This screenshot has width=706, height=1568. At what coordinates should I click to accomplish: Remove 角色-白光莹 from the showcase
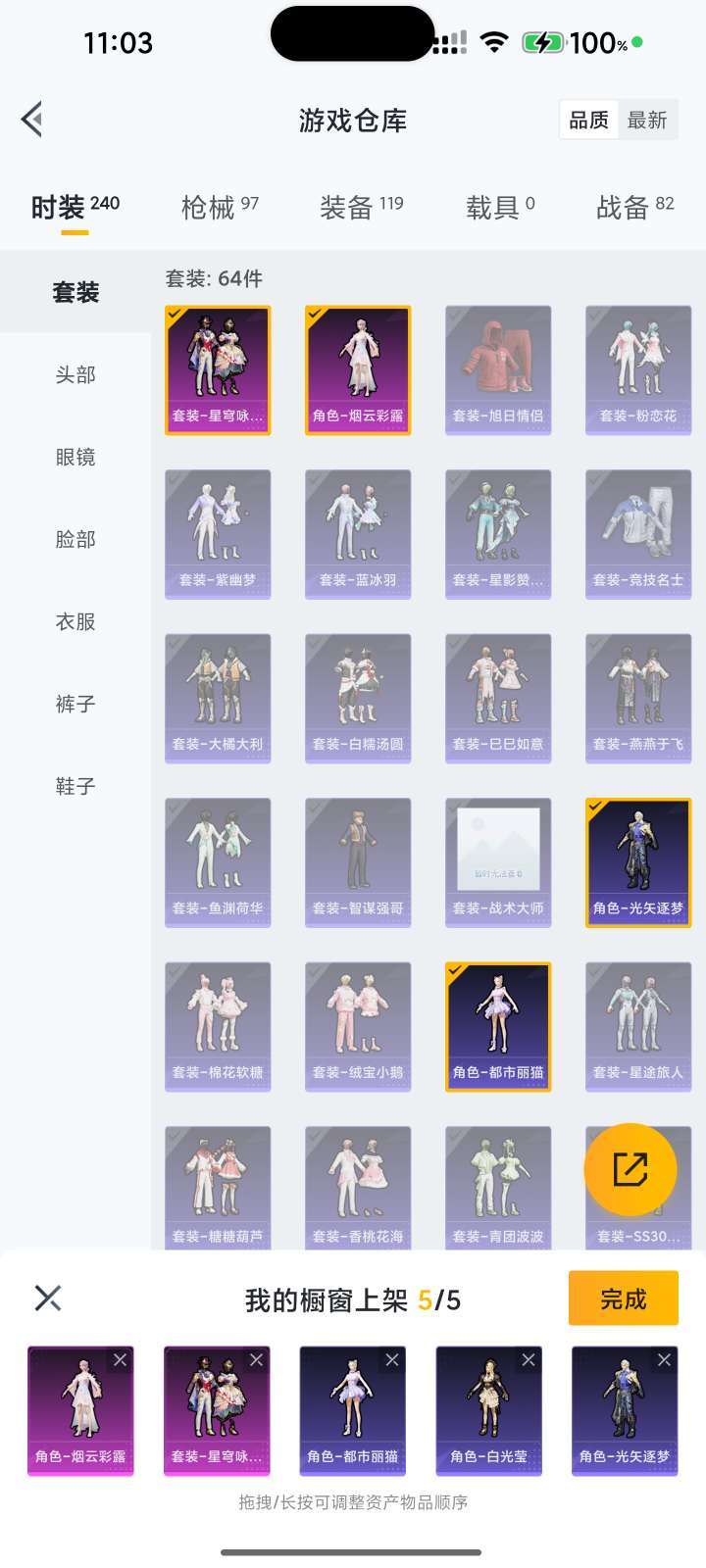coord(528,1360)
